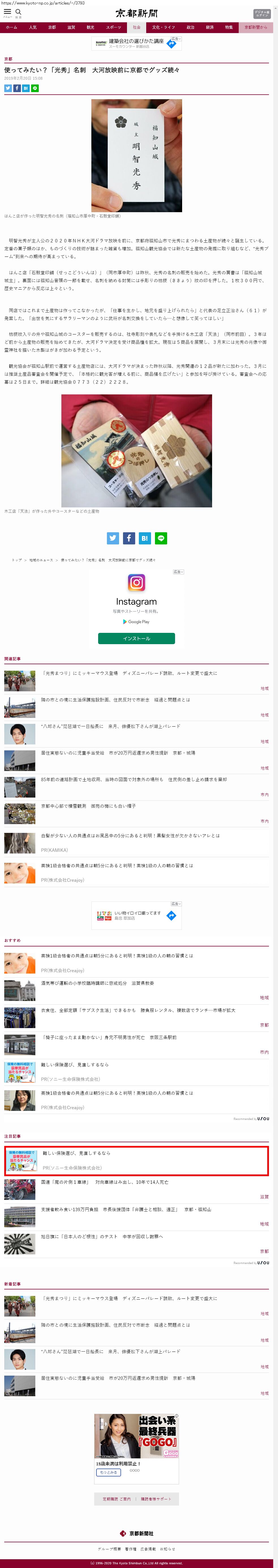Share article on Twitter below the headline
Image resolution: width=278 pixels, height=1568 pixels.
pyautogui.click(x=8, y=88)
